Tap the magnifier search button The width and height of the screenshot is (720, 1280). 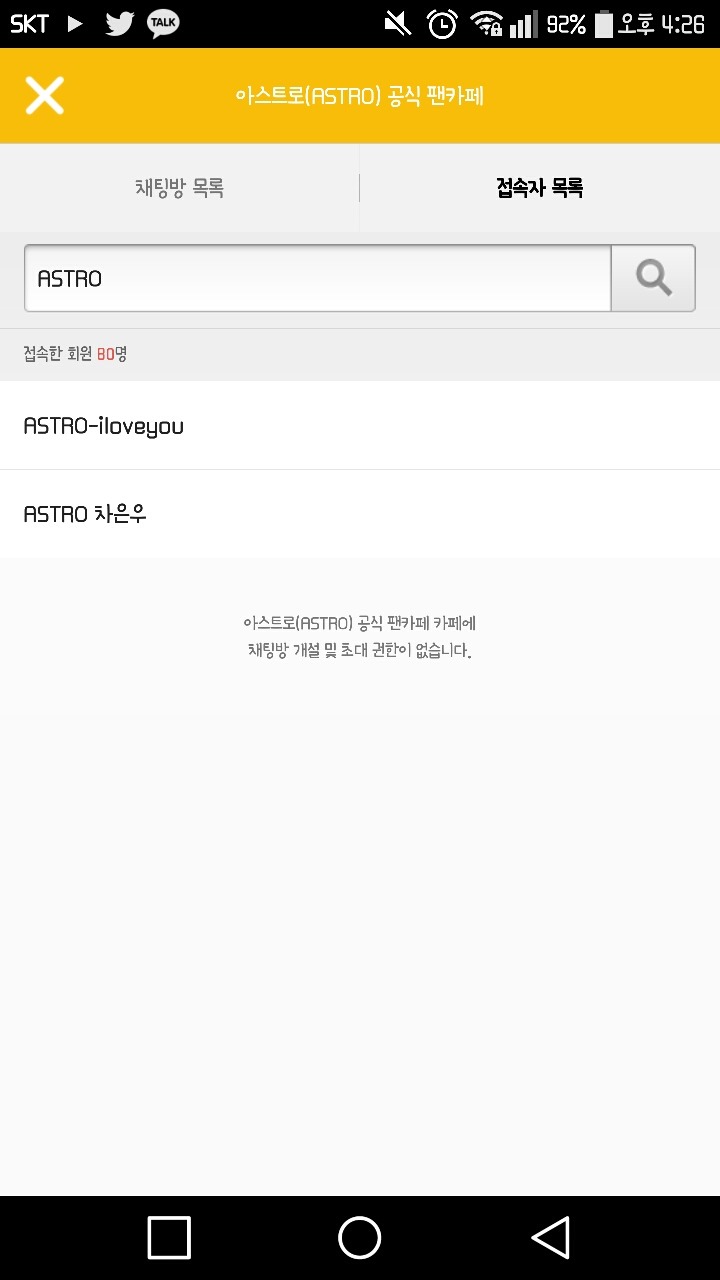tap(653, 278)
